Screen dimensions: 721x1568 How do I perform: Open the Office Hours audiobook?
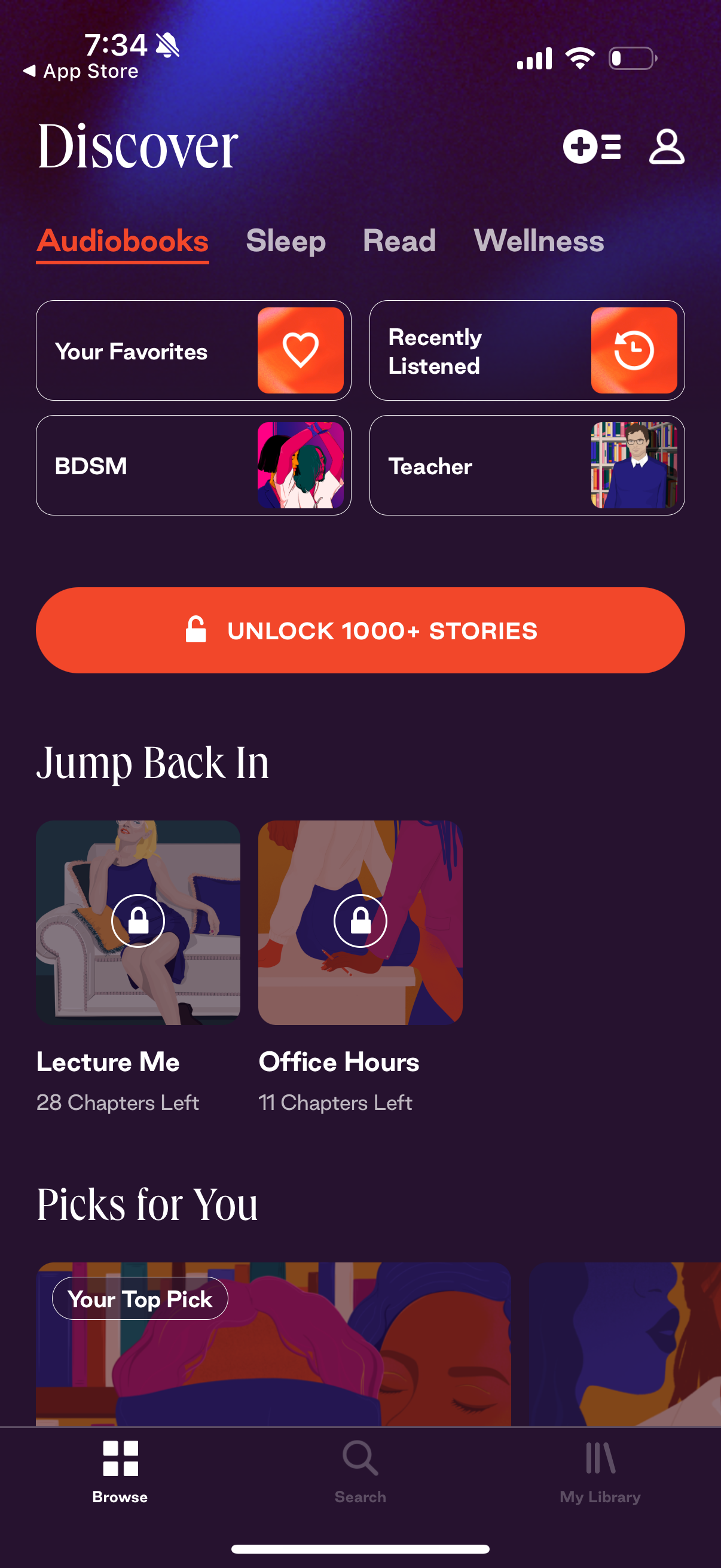(x=360, y=922)
